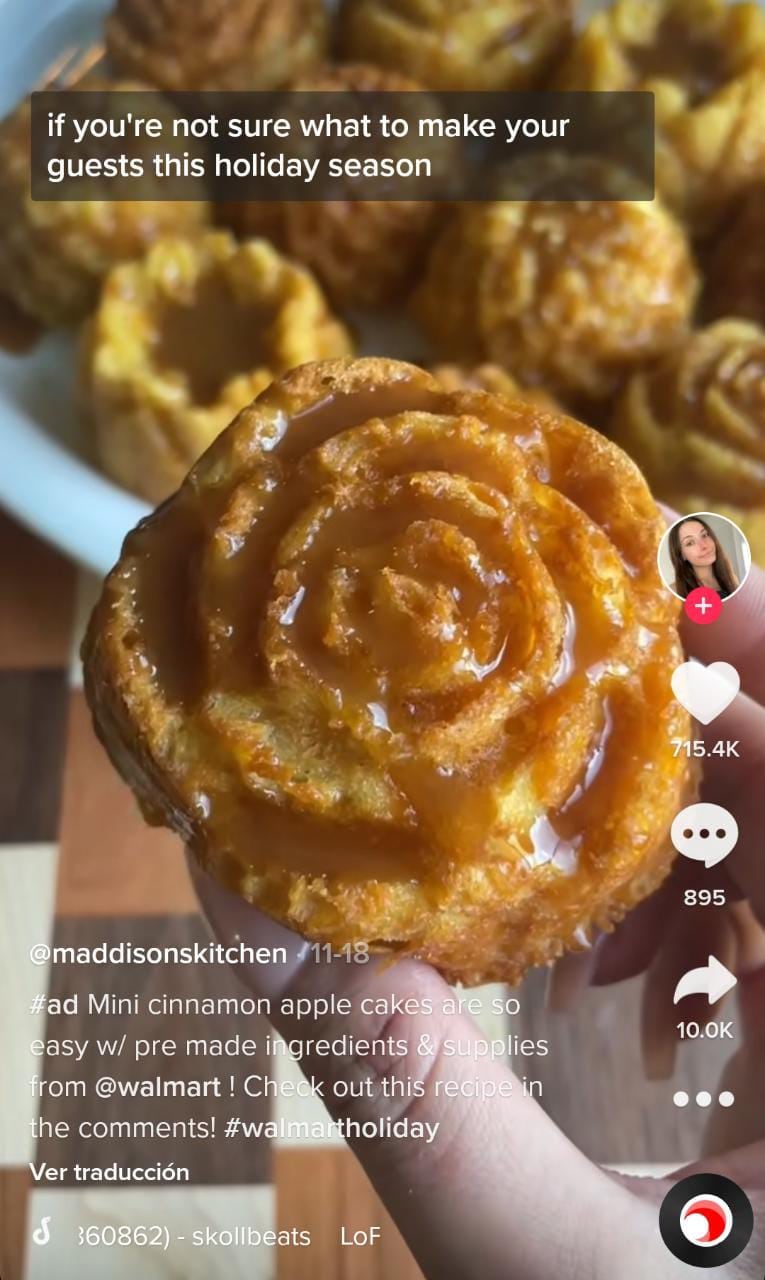This screenshot has width=765, height=1280.
Task: Open the comments on this video
Action: tap(704, 835)
